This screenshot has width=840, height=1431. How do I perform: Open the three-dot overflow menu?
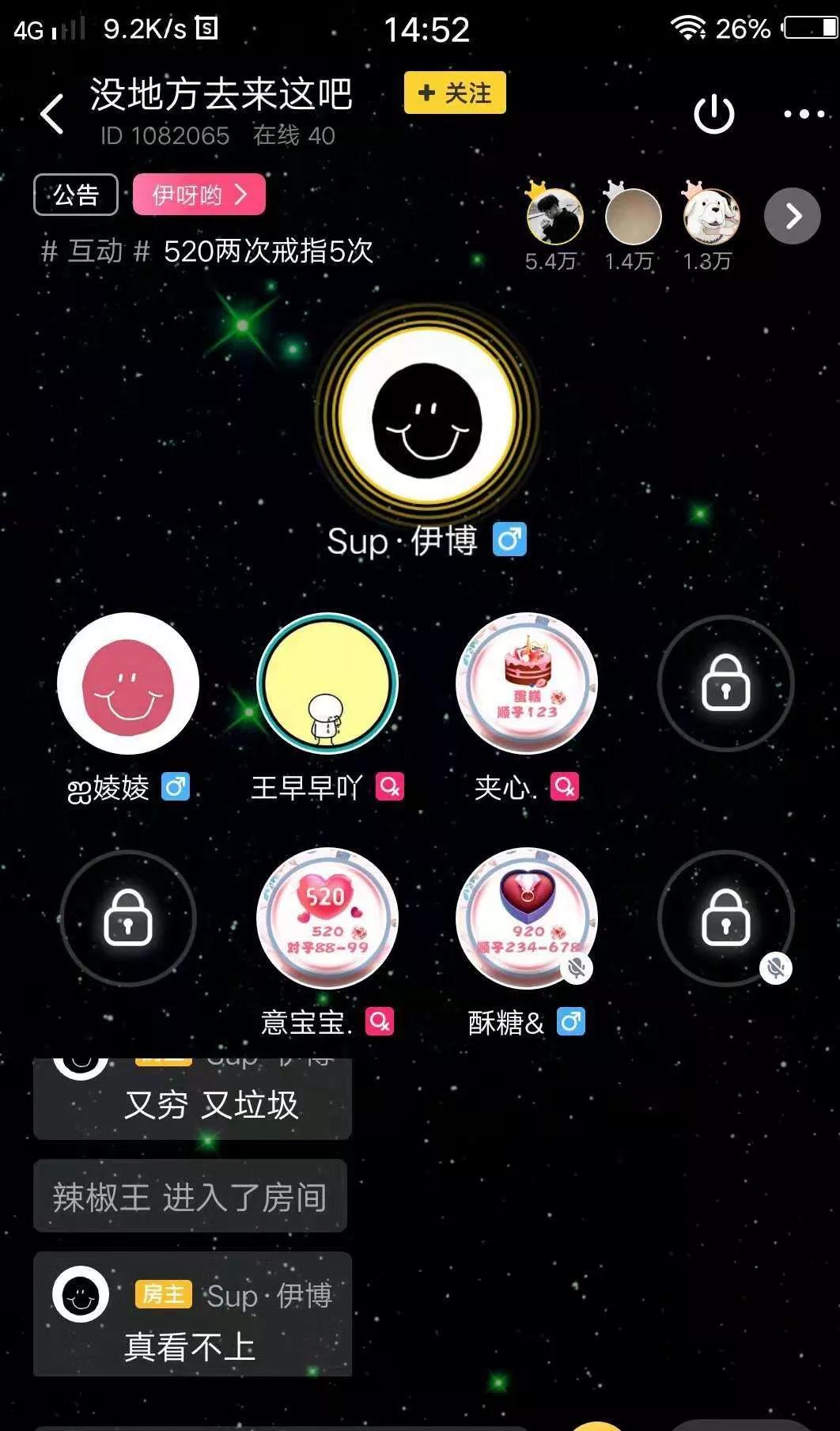coord(804,115)
